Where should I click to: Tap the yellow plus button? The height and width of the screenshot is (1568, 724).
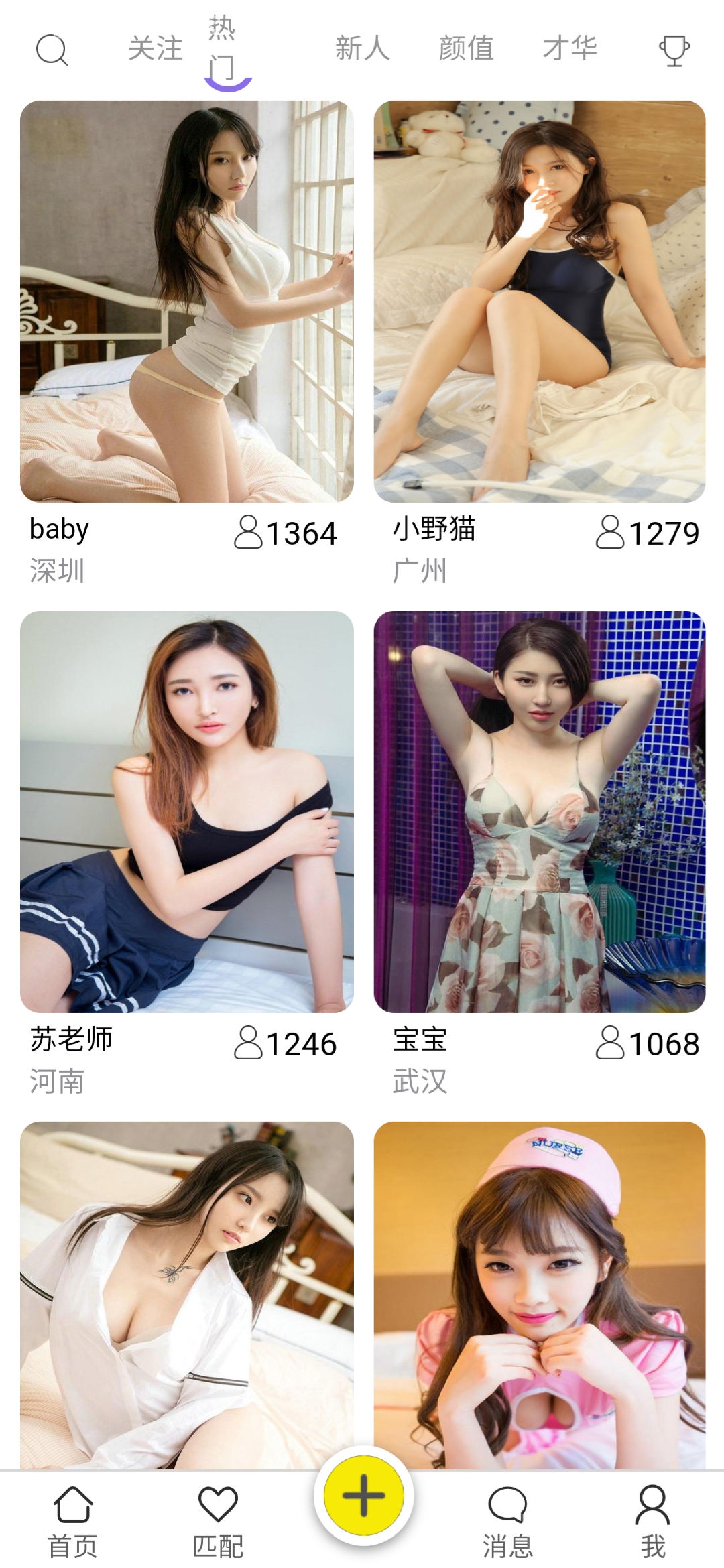[x=363, y=1496]
